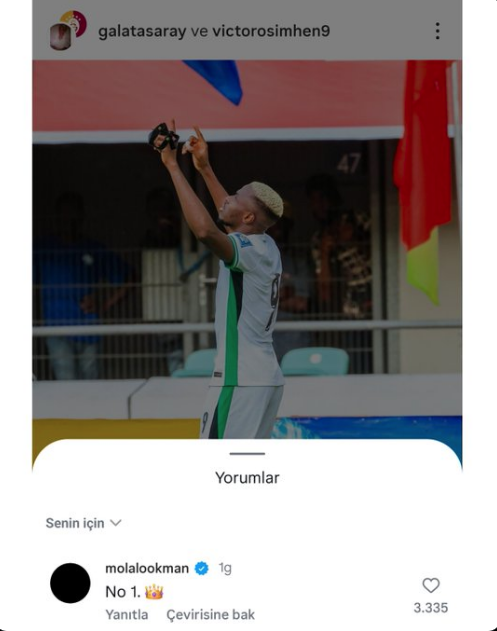Image resolution: width=497 pixels, height=631 pixels.
Task: Tap molalookman's black profile picture
Action: [x=70, y=583]
